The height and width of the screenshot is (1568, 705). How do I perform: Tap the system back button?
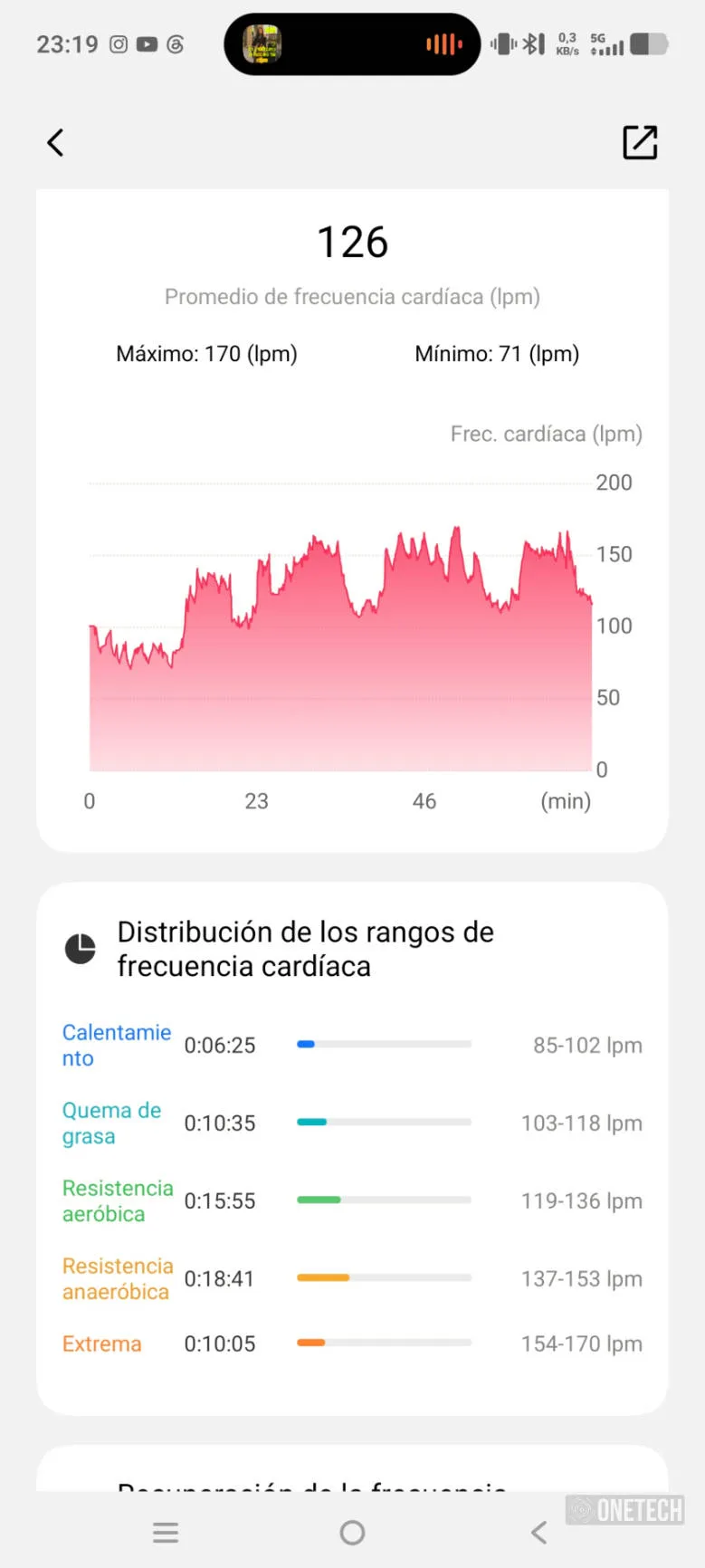click(x=539, y=1532)
